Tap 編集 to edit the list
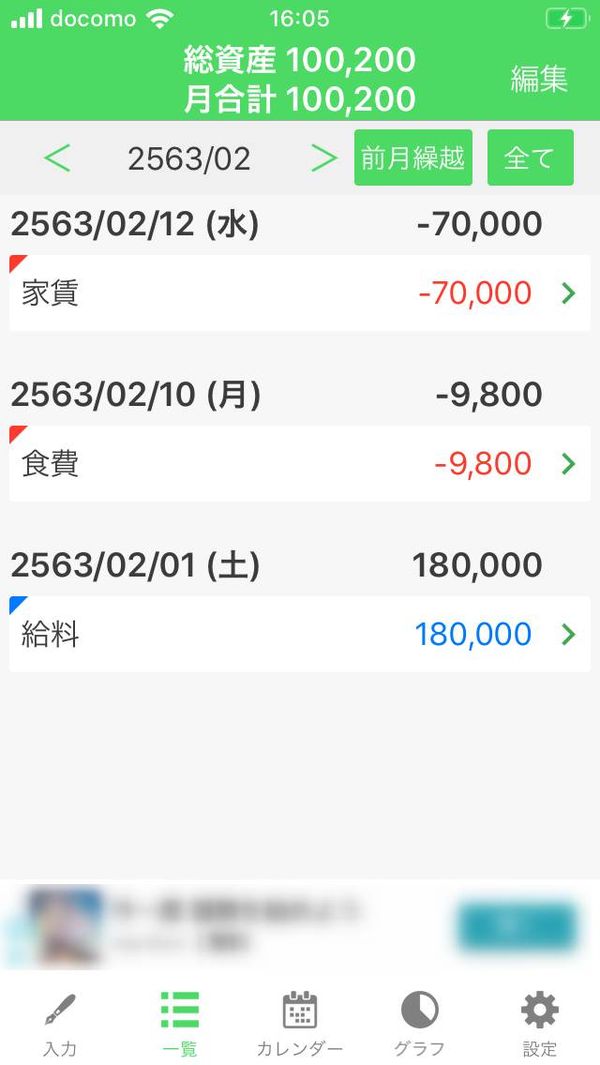The width and height of the screenshot is (600, 1065). click(x=539, y=79)
